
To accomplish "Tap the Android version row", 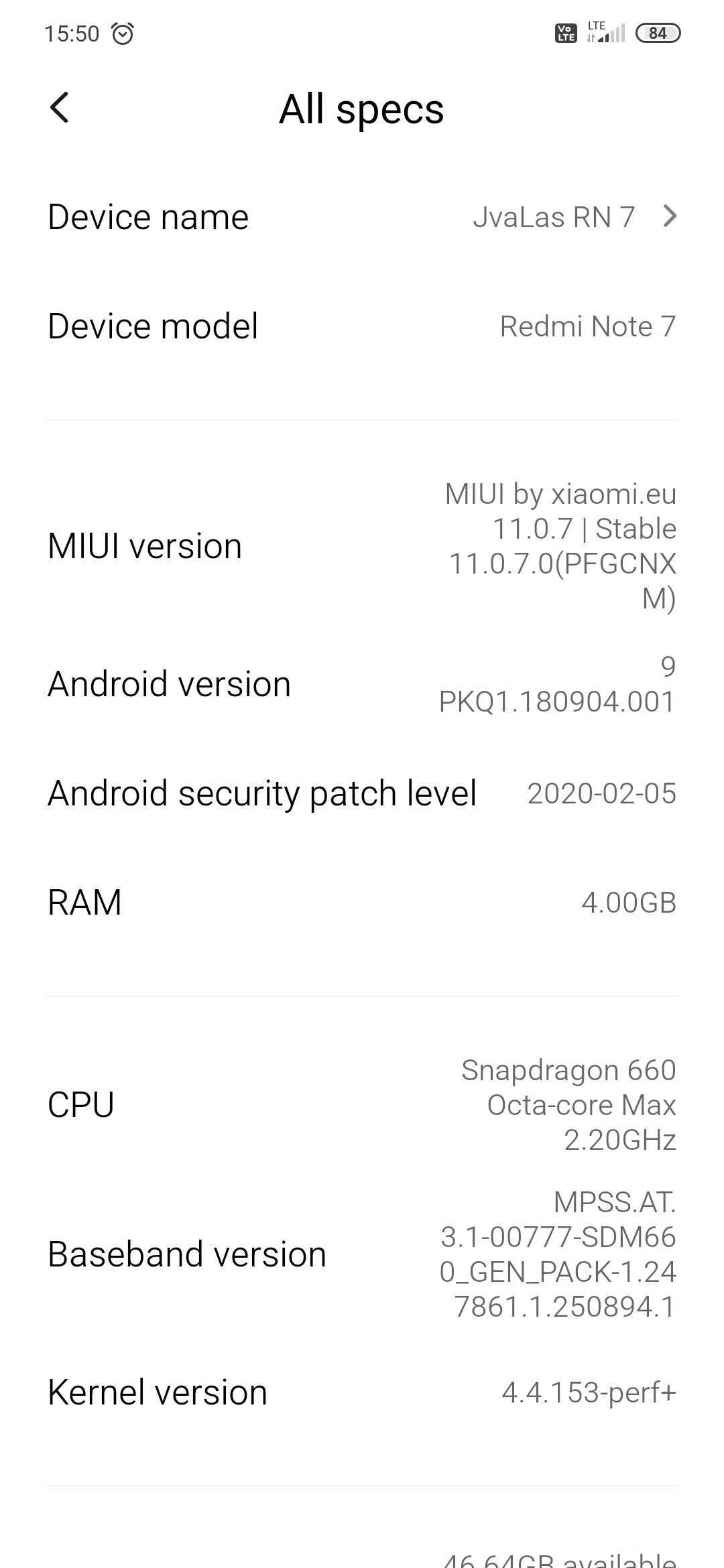I will pyautogui.click(x=362, y=684).
